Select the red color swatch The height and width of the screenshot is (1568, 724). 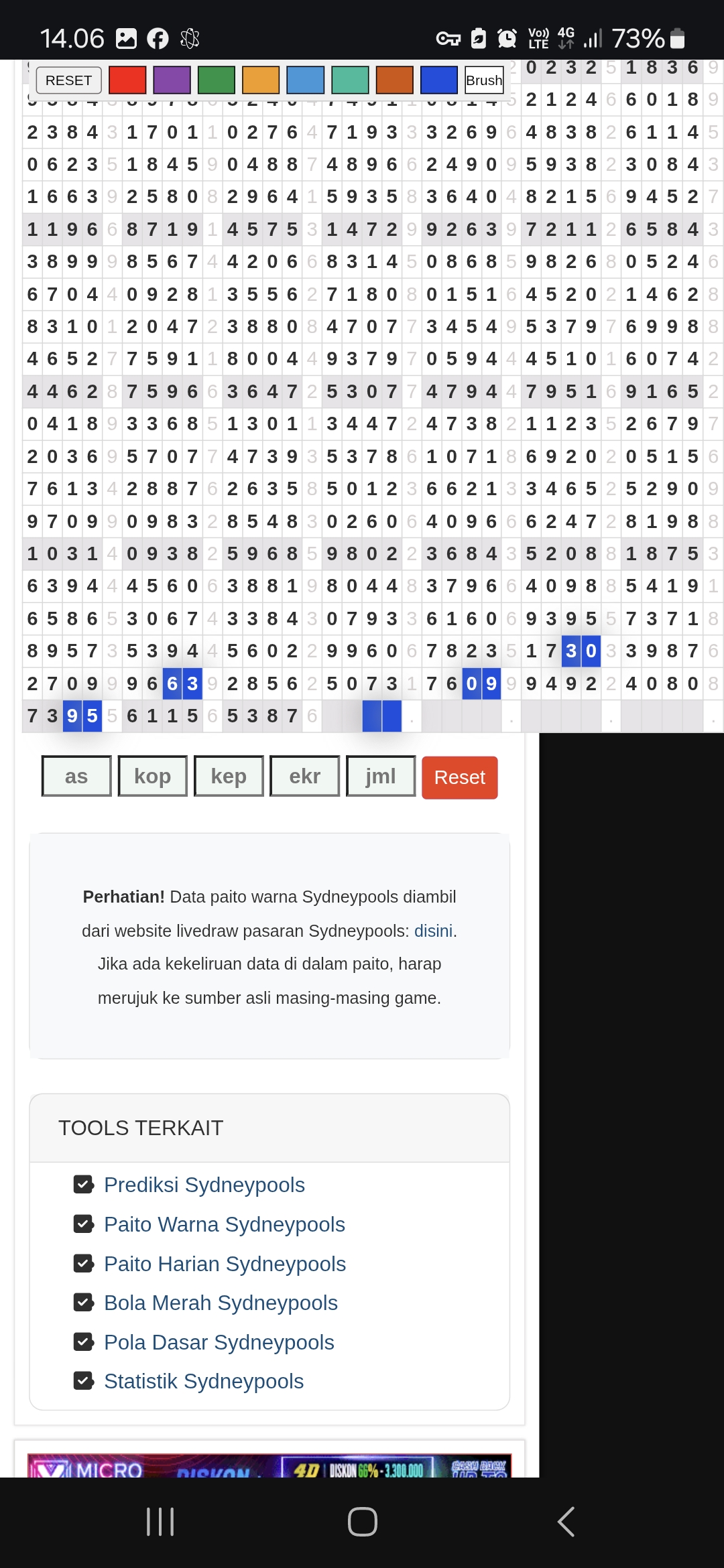coord(127,80)
